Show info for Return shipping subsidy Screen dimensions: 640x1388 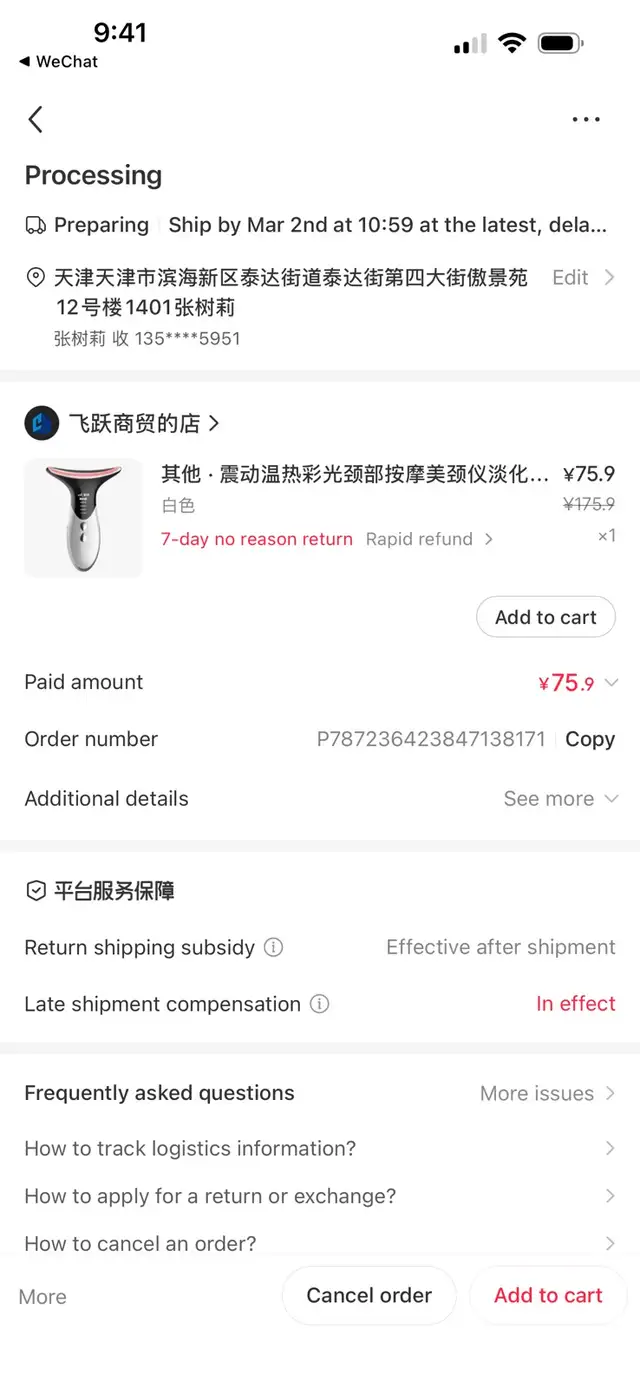273,948
